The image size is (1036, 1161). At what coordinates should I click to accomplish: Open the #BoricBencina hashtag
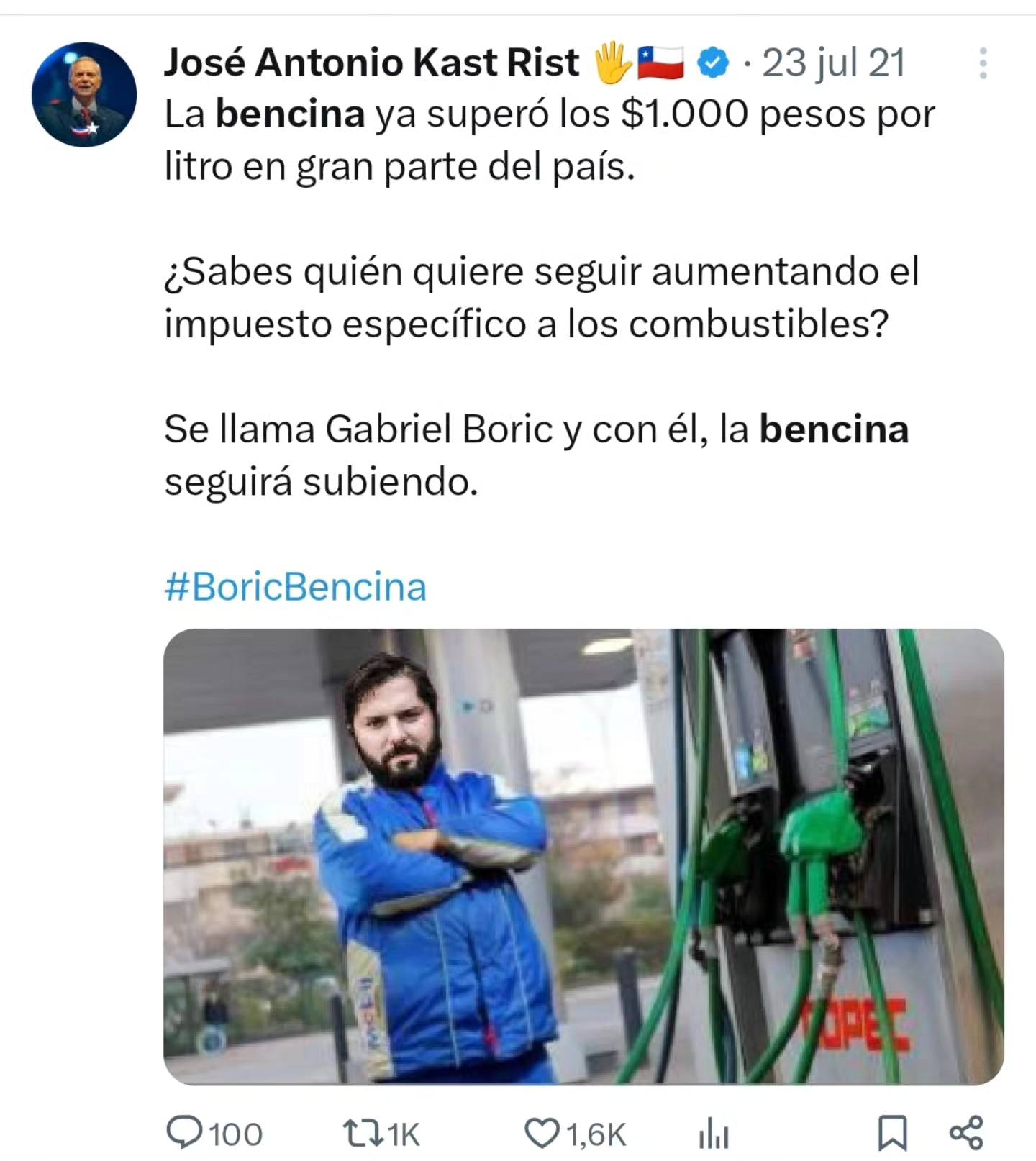pyautogui.click(x=295, y=586)
